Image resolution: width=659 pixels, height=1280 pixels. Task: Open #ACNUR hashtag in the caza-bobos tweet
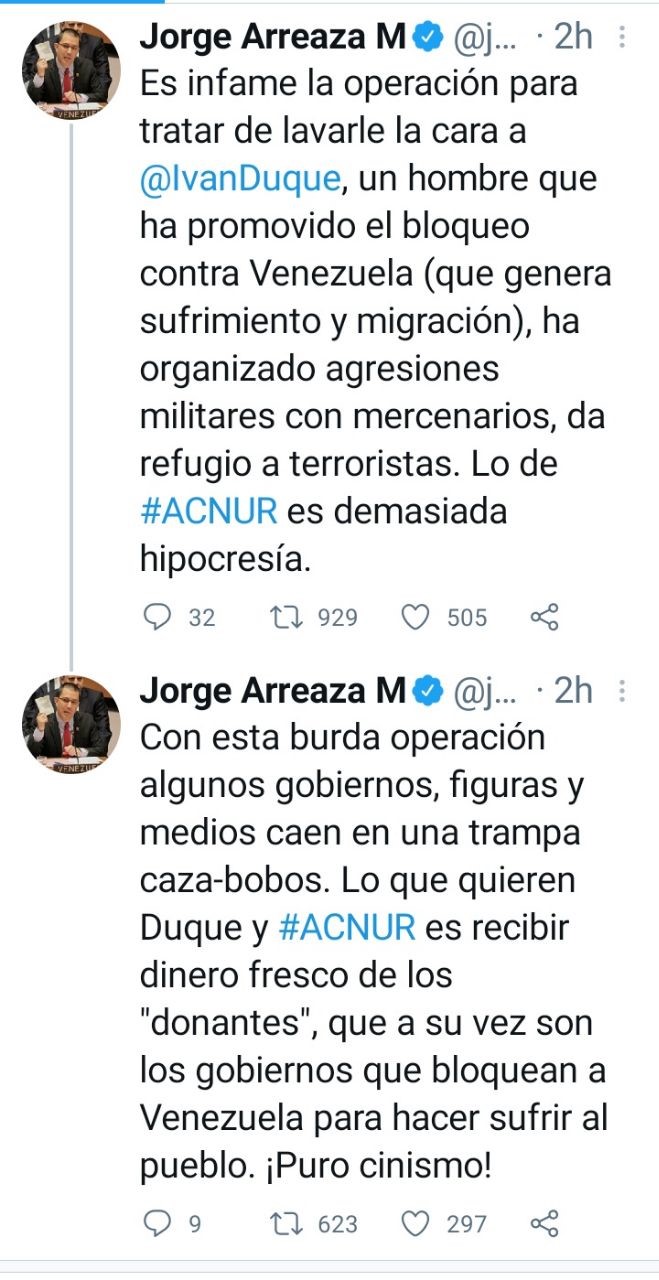346,926
